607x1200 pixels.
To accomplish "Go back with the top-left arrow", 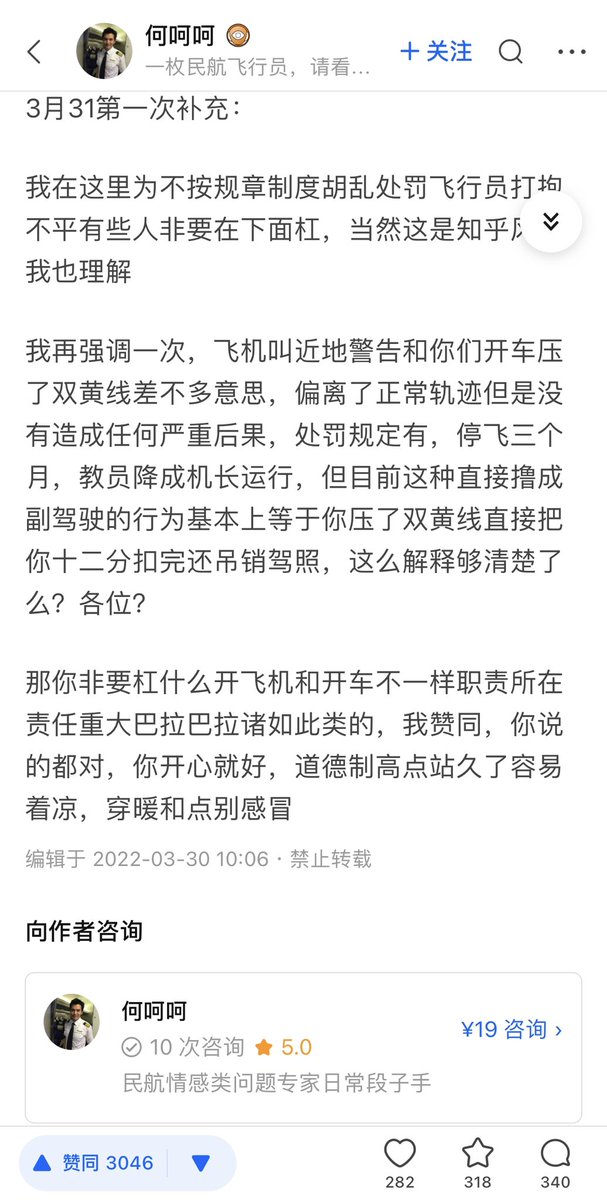I will pyautogui.click(x=34, y=52).
